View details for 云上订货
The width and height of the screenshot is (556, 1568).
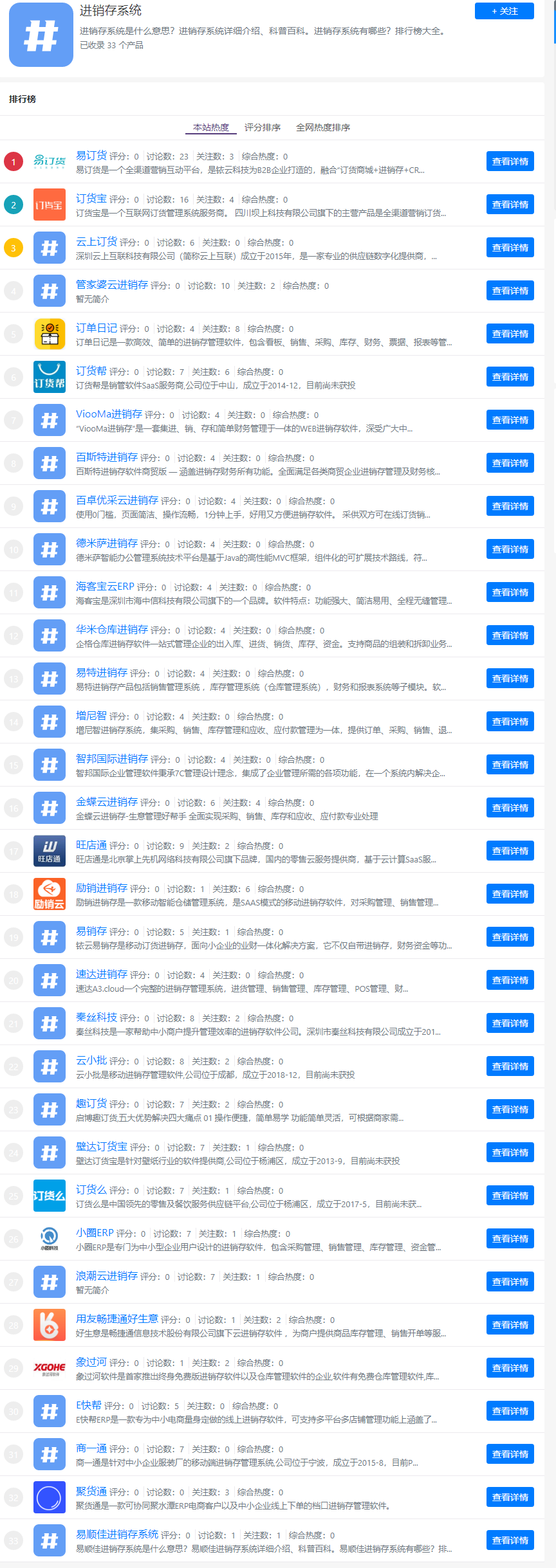pyautogui.click(x=510, y=248)
